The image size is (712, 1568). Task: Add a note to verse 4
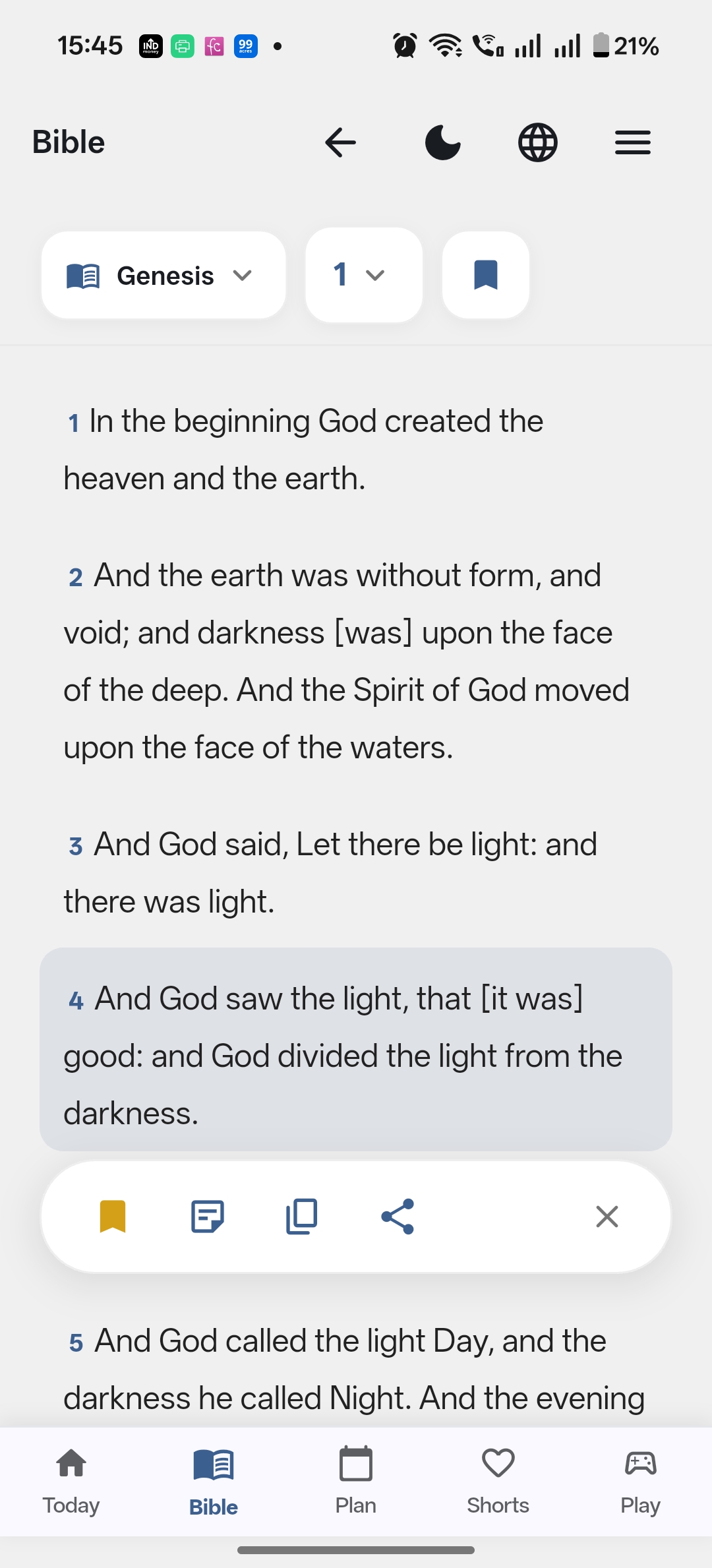point(208,1216)
